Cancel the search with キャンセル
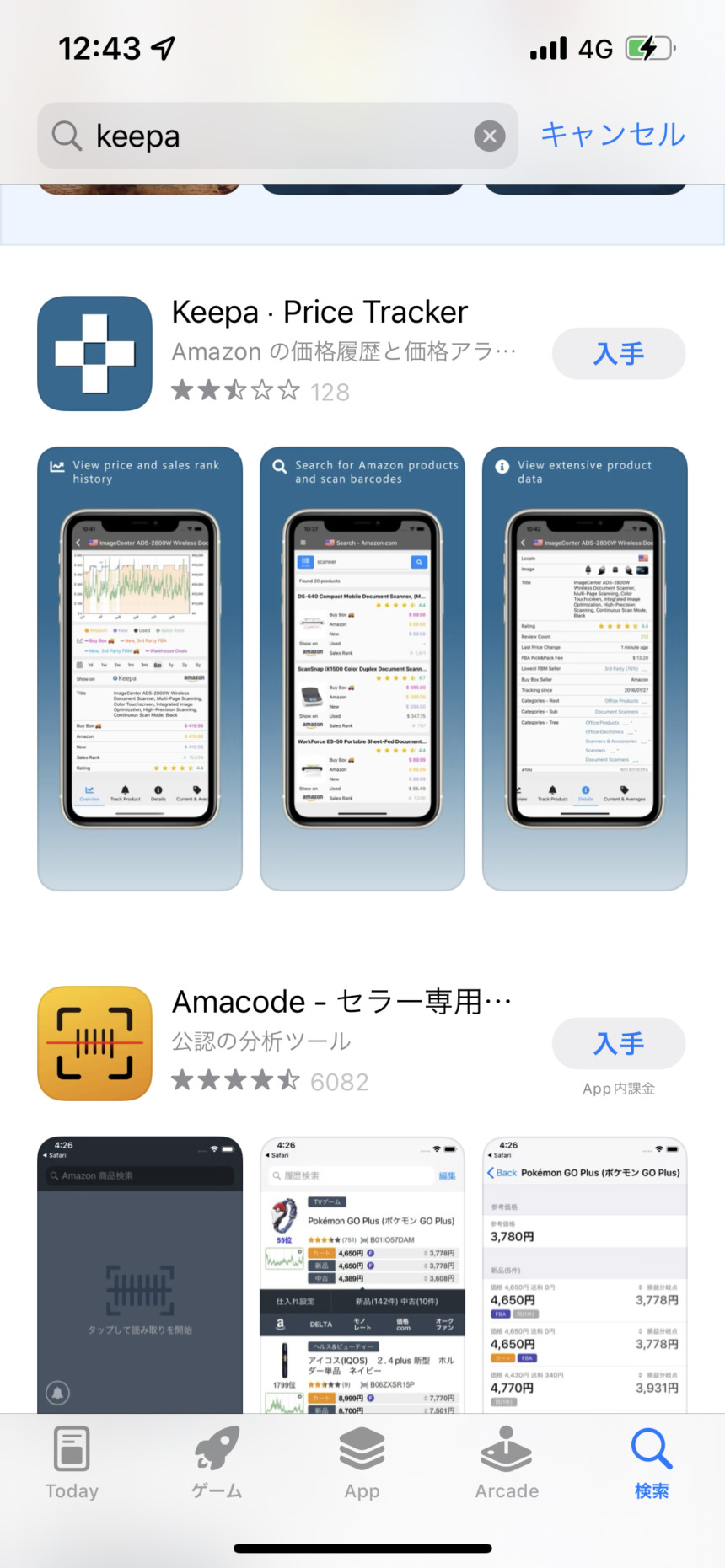725x1568 pixels. [x=613, y=135]
